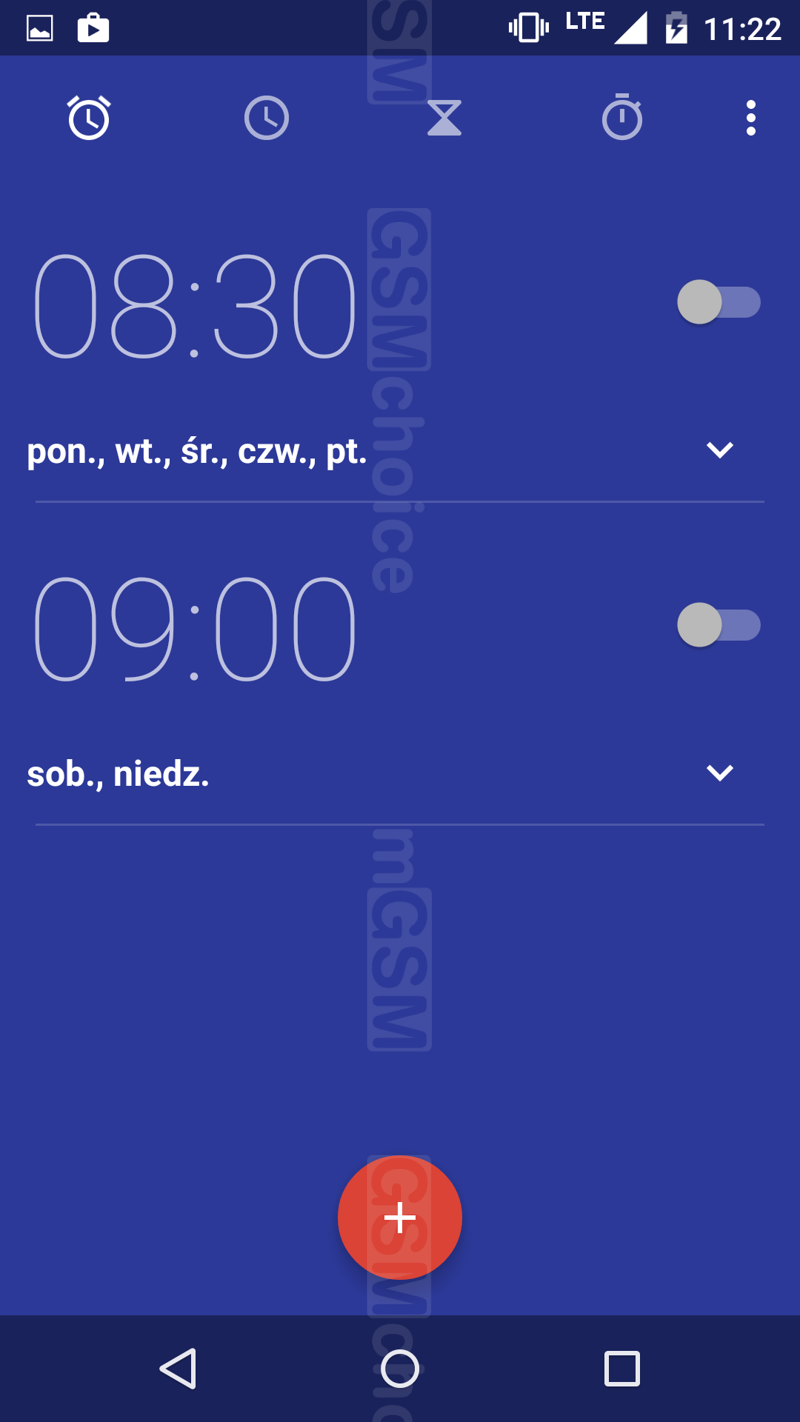Switch to the world clock tab
The image size is (800, 1422).
pyautogui.click(x=266, y=118)
